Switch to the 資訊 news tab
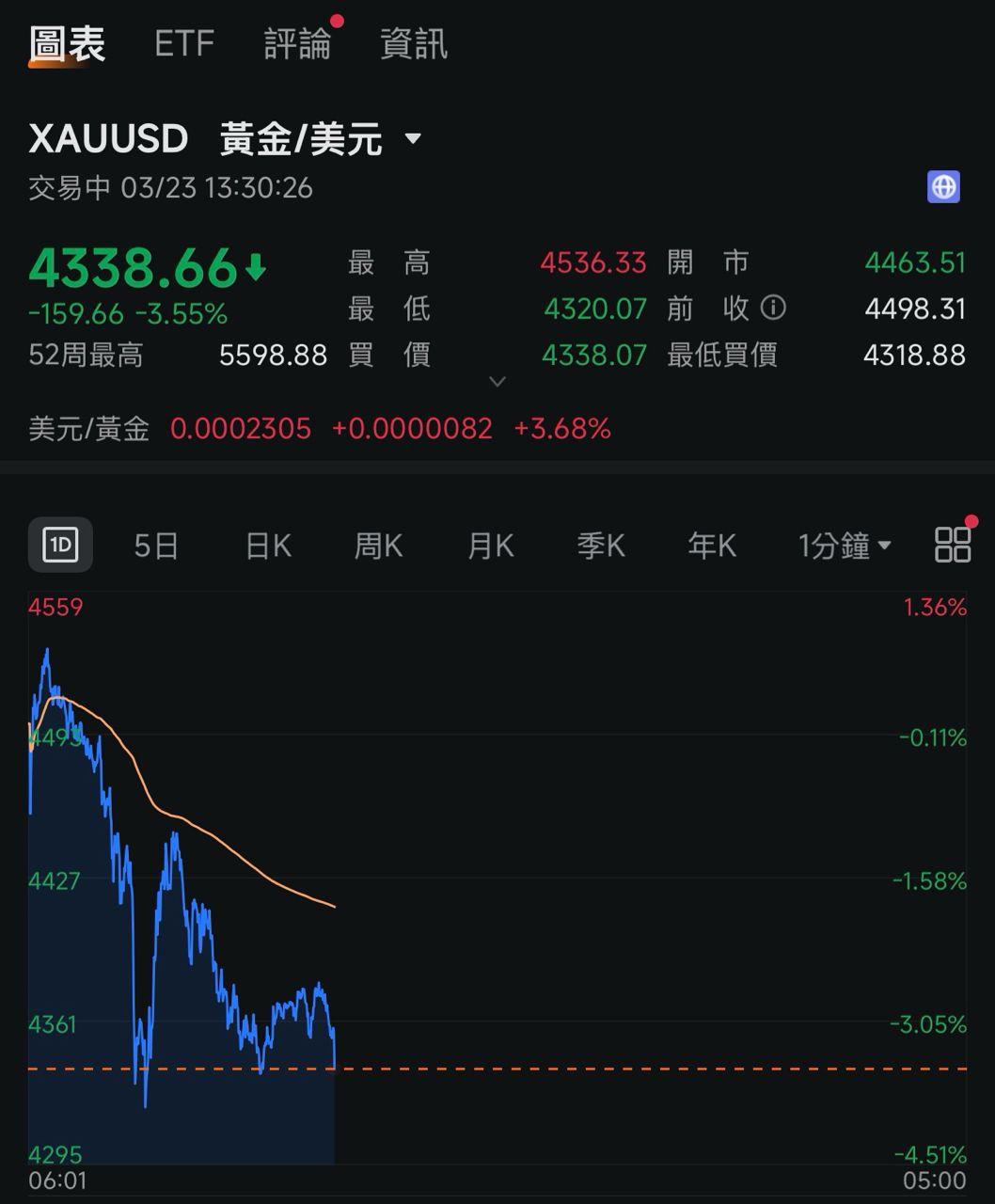Screen dimensions: 995x1204 [414, 44]
